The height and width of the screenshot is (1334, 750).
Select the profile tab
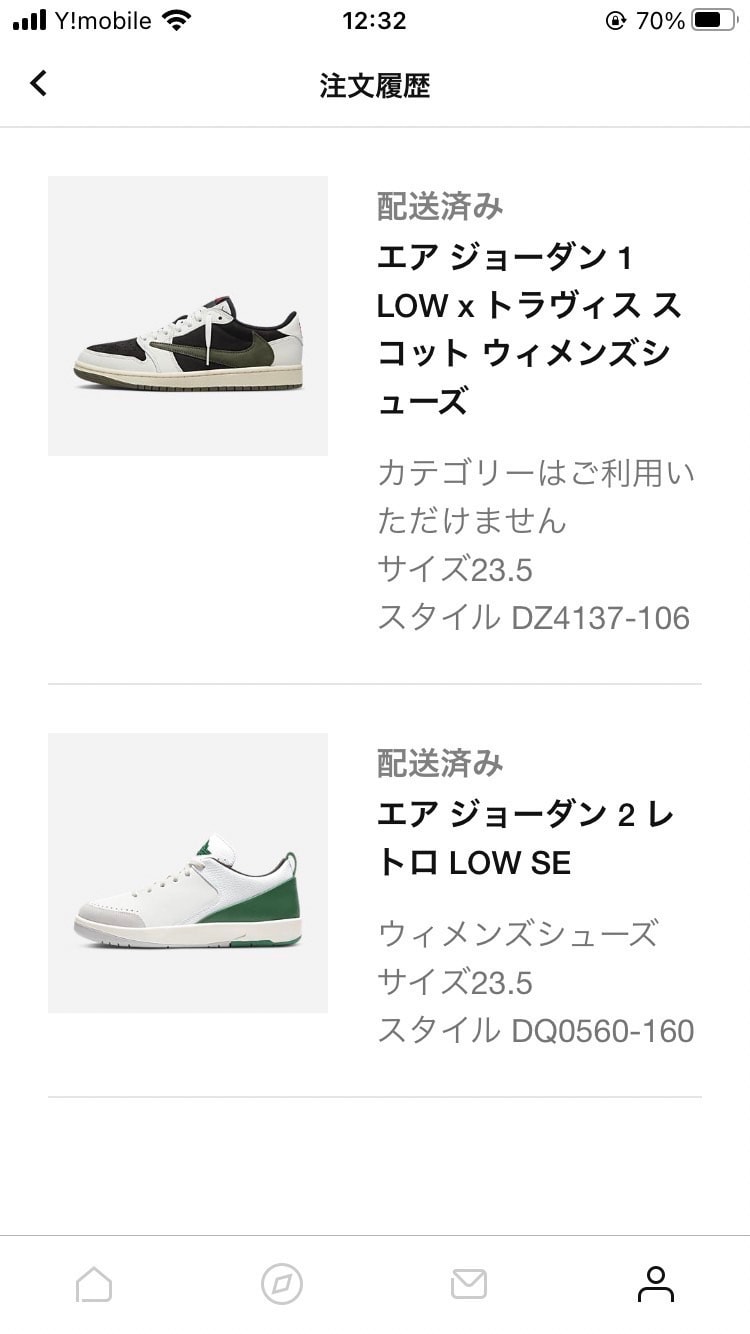point(656,1284)
